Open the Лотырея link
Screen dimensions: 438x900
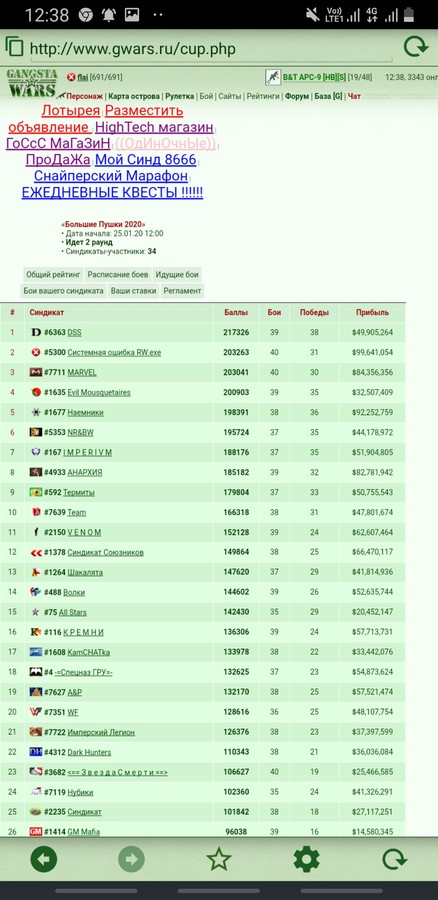(x=71, y=111)
